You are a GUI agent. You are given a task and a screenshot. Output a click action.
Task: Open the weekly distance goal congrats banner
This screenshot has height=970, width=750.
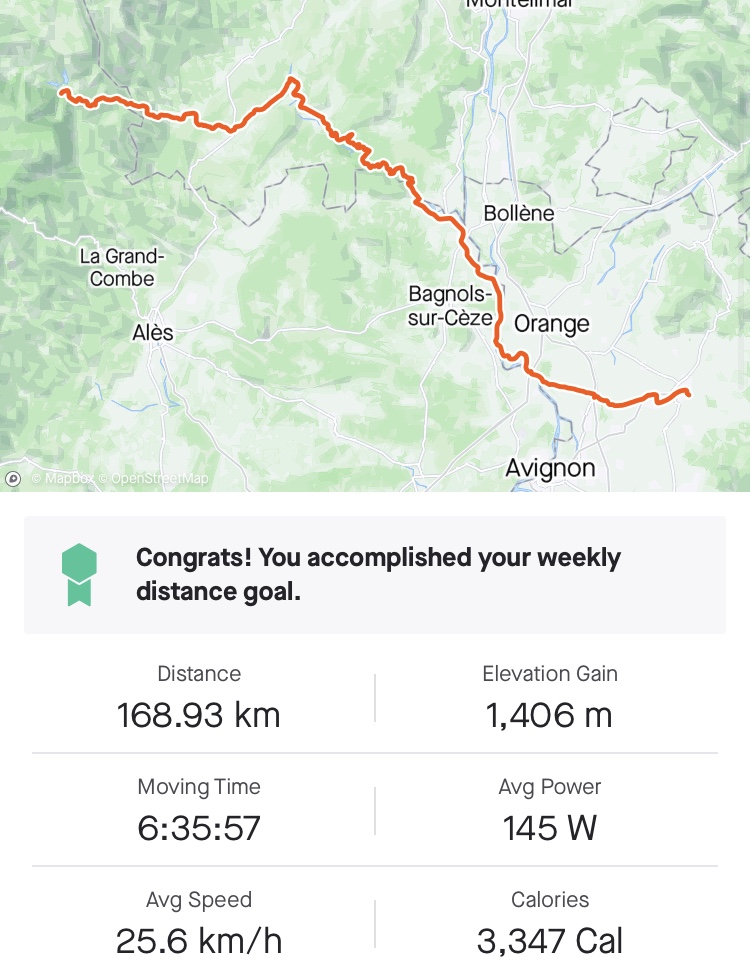pyautogui.click(x=375, y=575)
